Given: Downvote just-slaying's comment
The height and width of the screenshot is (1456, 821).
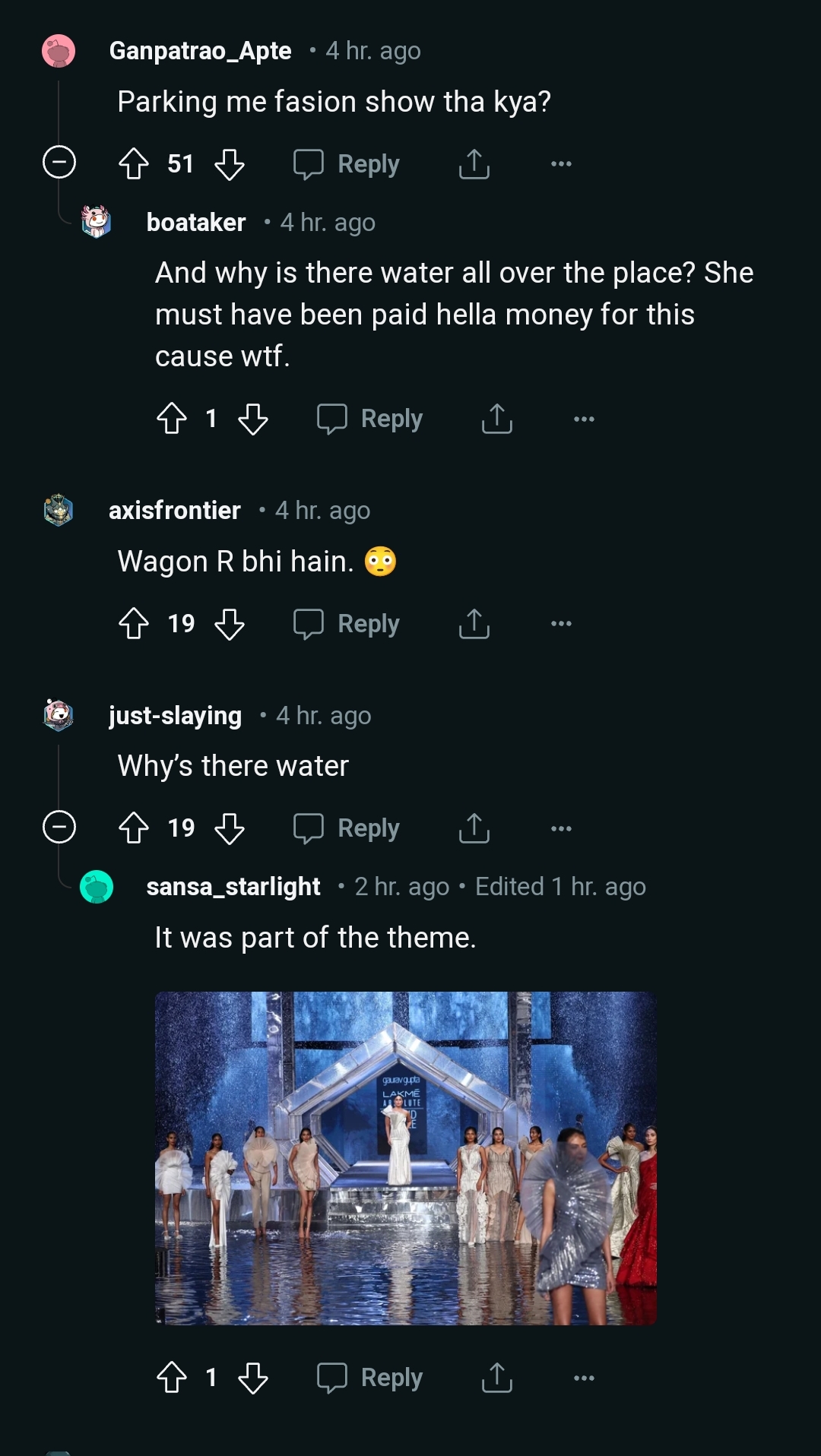Looking at the screenshot, I should coord(229,828).
